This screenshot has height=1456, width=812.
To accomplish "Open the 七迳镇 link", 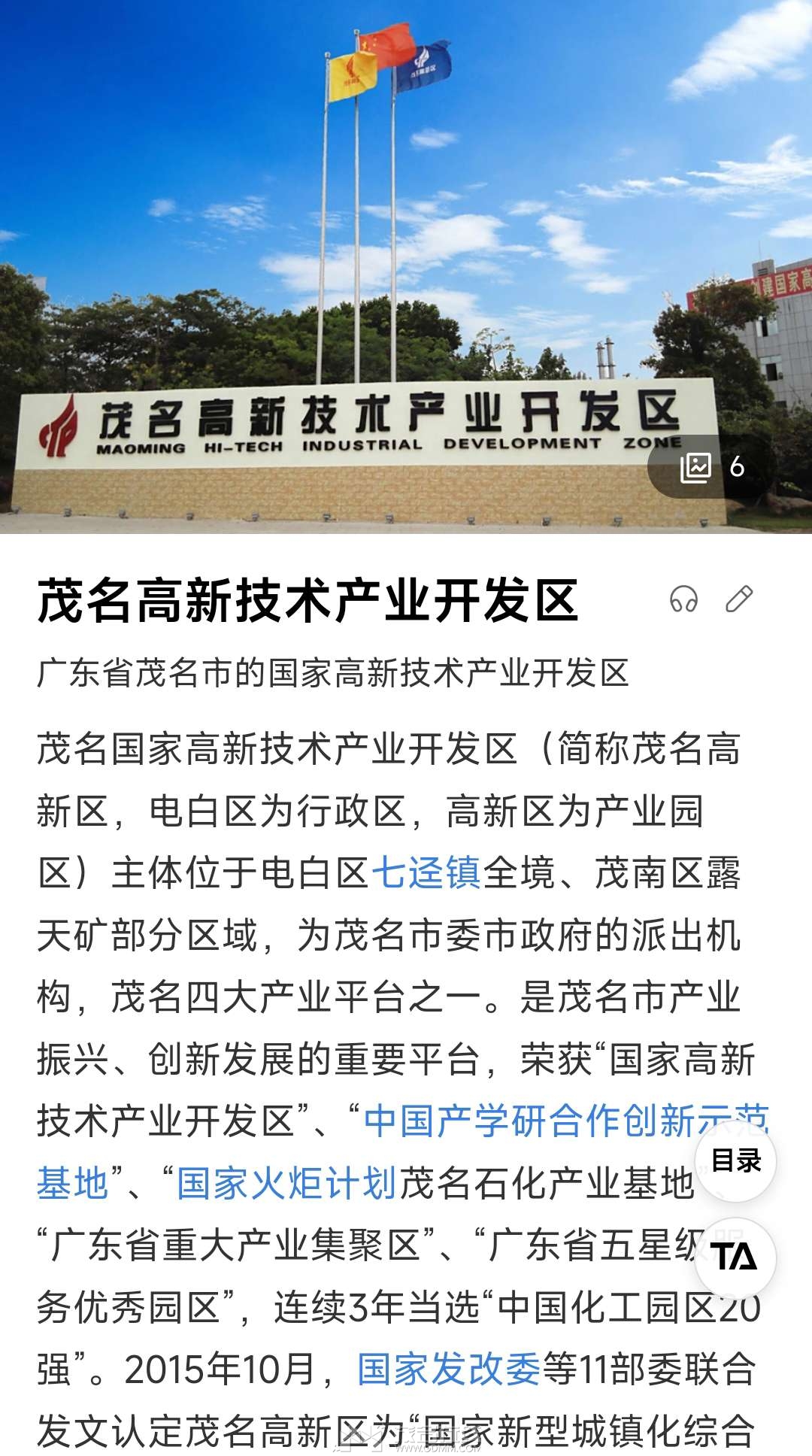I will (x=426, y=874).
